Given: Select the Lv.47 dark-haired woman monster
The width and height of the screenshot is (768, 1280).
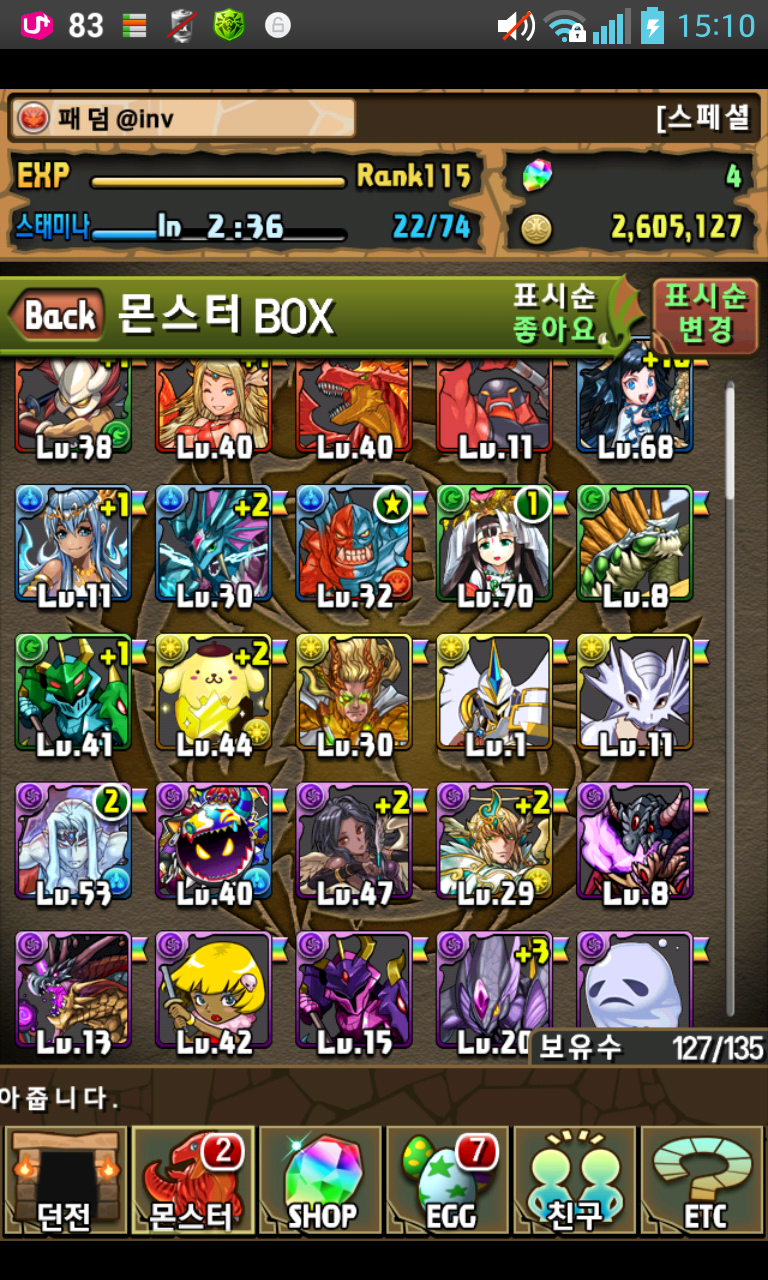Looking at the screenshot, I should [354, 842].
